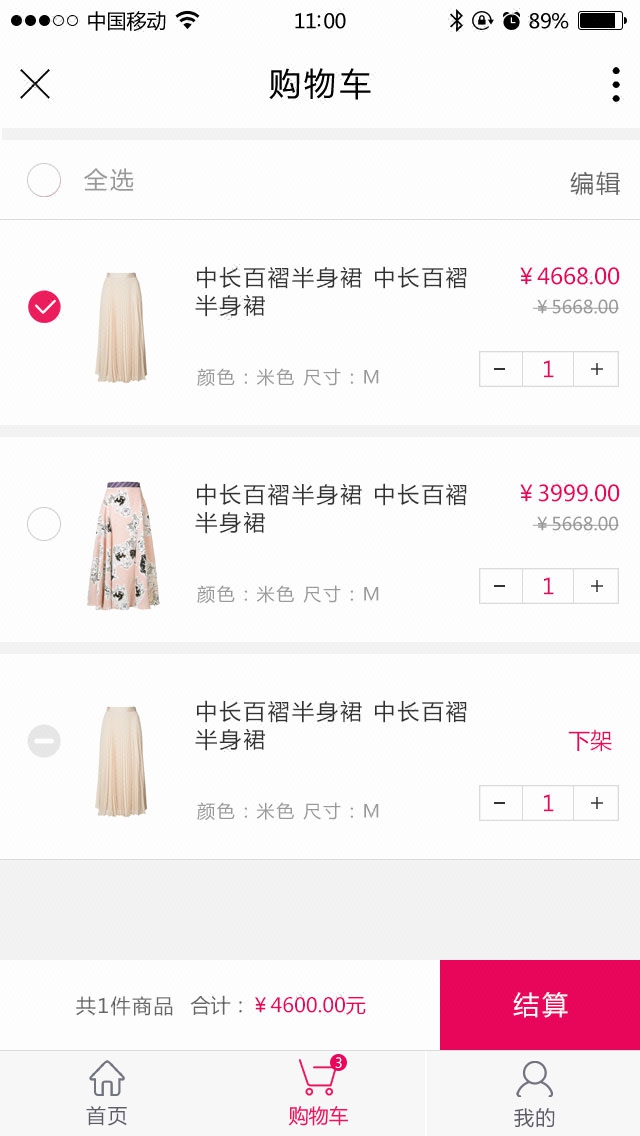Open the floral ¥3999.00 skirt image
Screen dimensions: 640x1136
tap(122, 544)
